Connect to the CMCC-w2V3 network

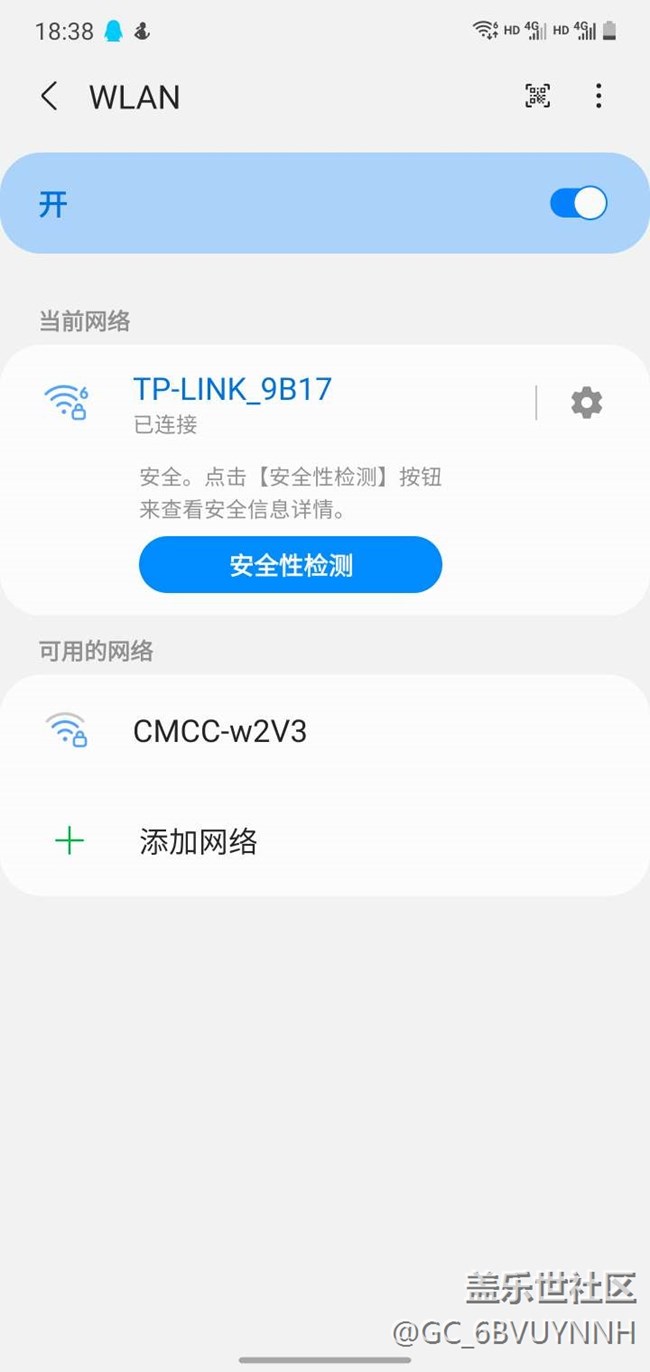click(x=220, y=732)
